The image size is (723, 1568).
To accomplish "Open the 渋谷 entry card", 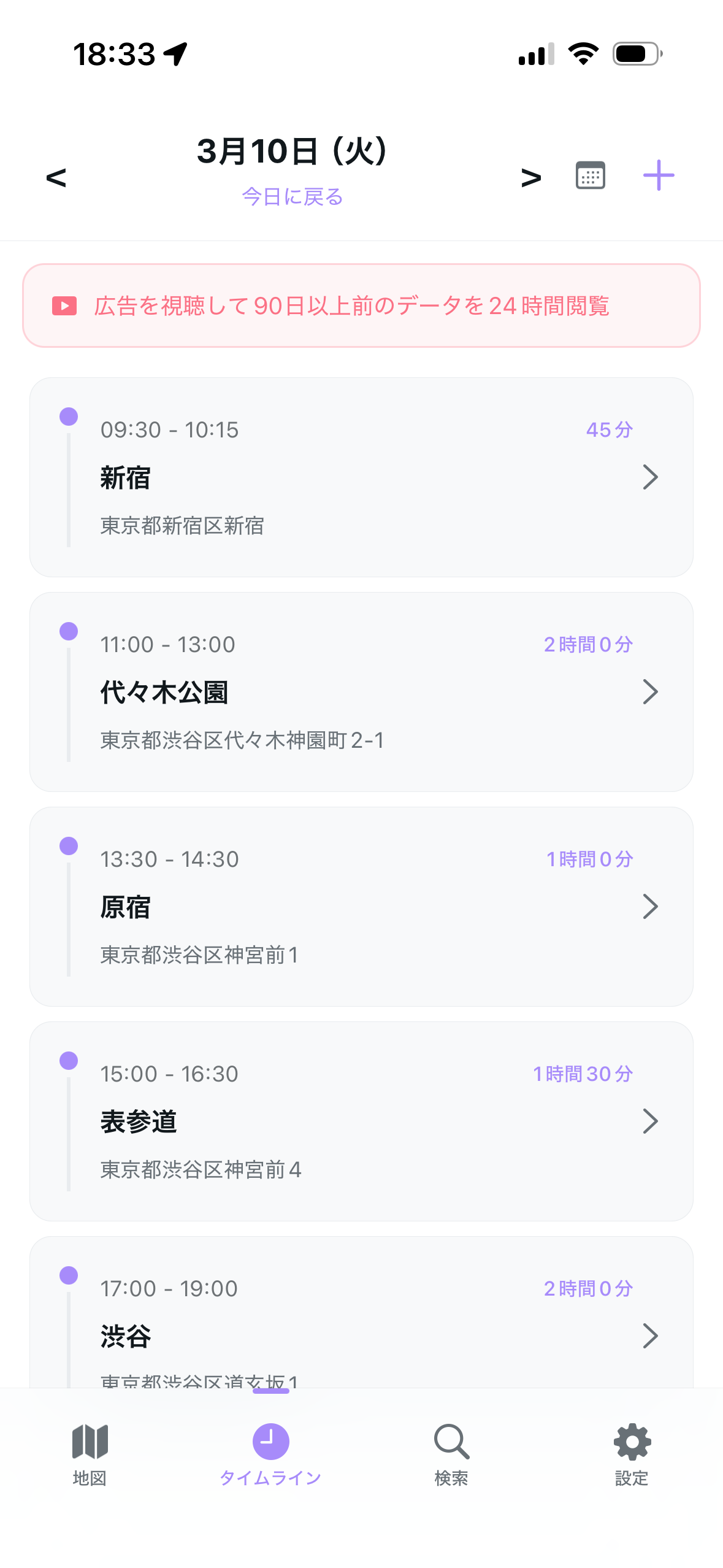I will coord(361,1319).
